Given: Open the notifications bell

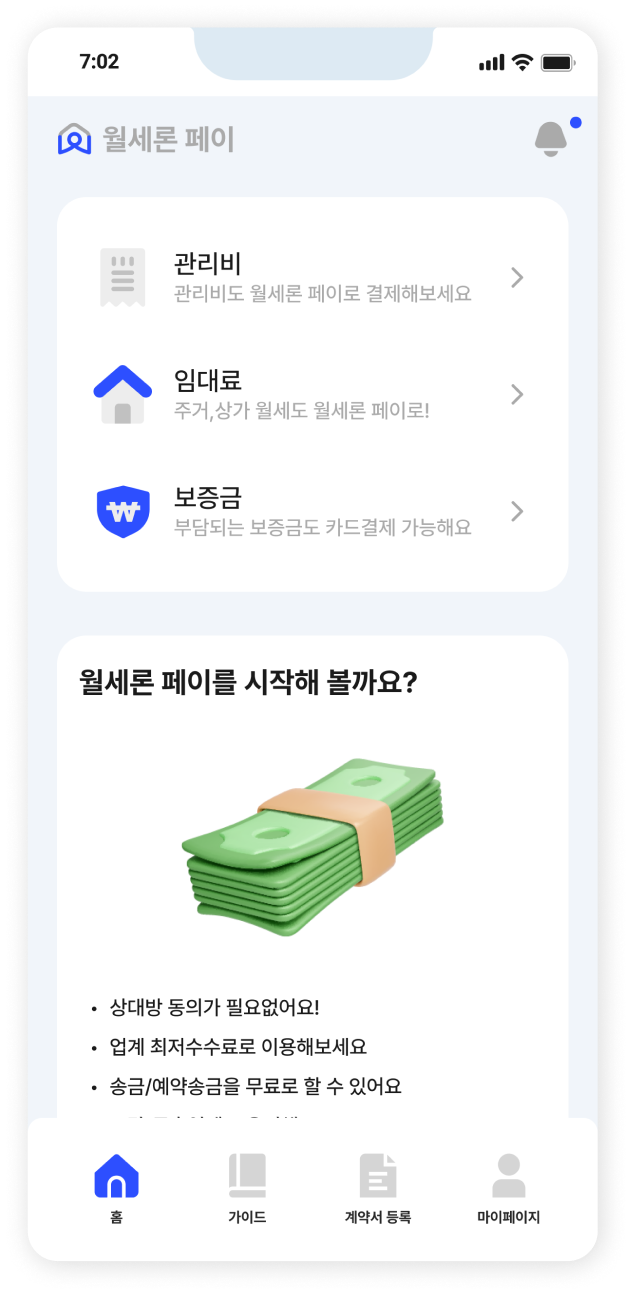Looking at the screenshot, I should click(551, 139).
